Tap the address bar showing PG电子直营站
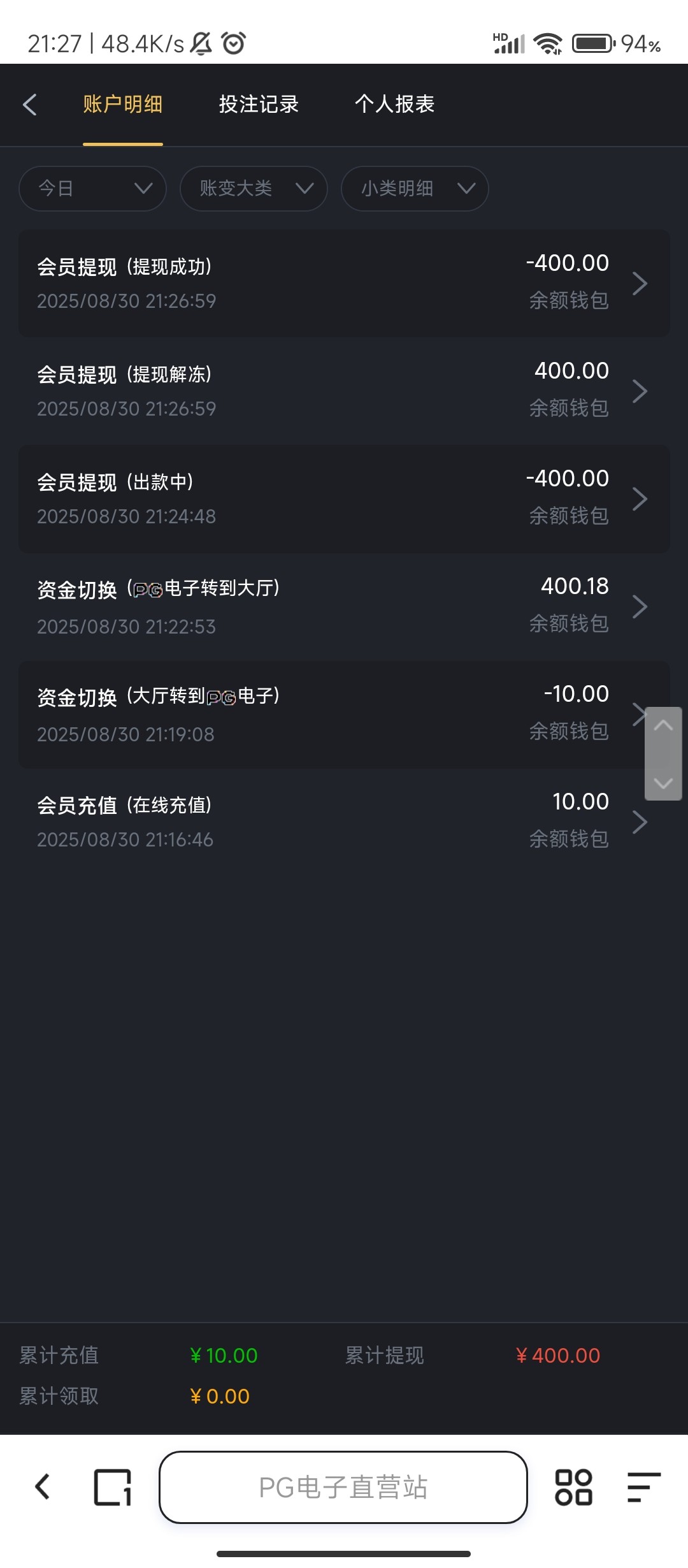Screen dimensions: 688x1568 click(x=344, y=1488)
